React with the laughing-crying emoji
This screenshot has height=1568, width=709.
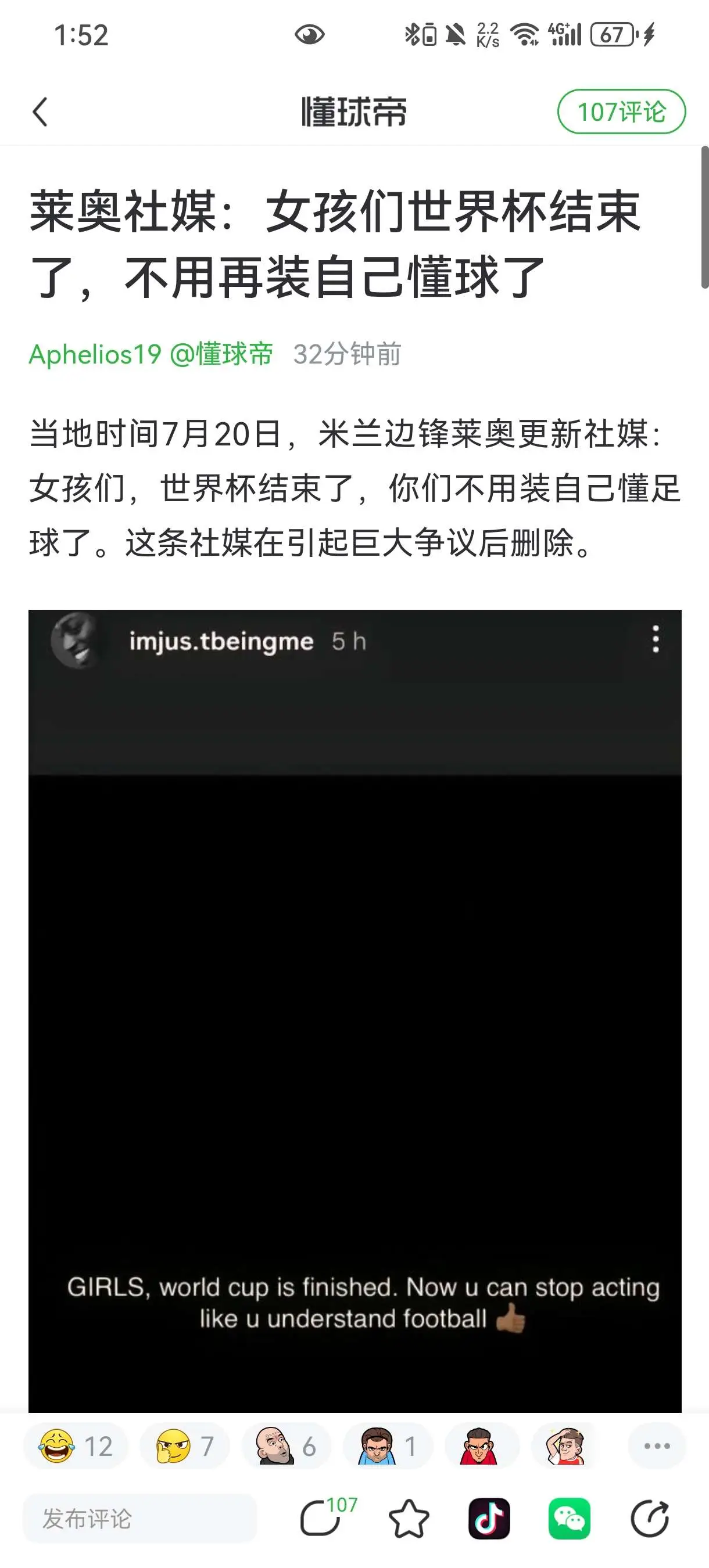(x=76, y=1446)
